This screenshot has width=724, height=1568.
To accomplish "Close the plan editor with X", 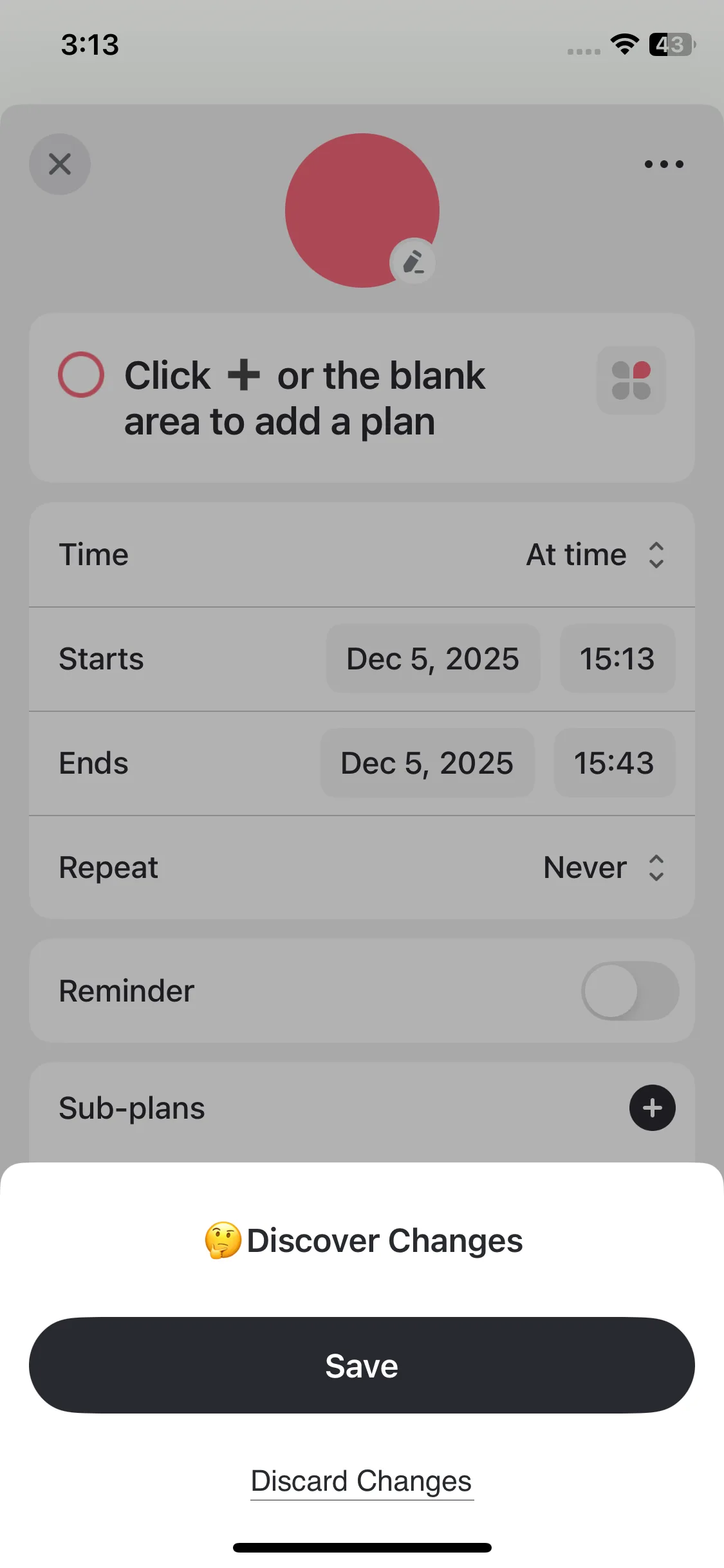I will tap(60, 164).
